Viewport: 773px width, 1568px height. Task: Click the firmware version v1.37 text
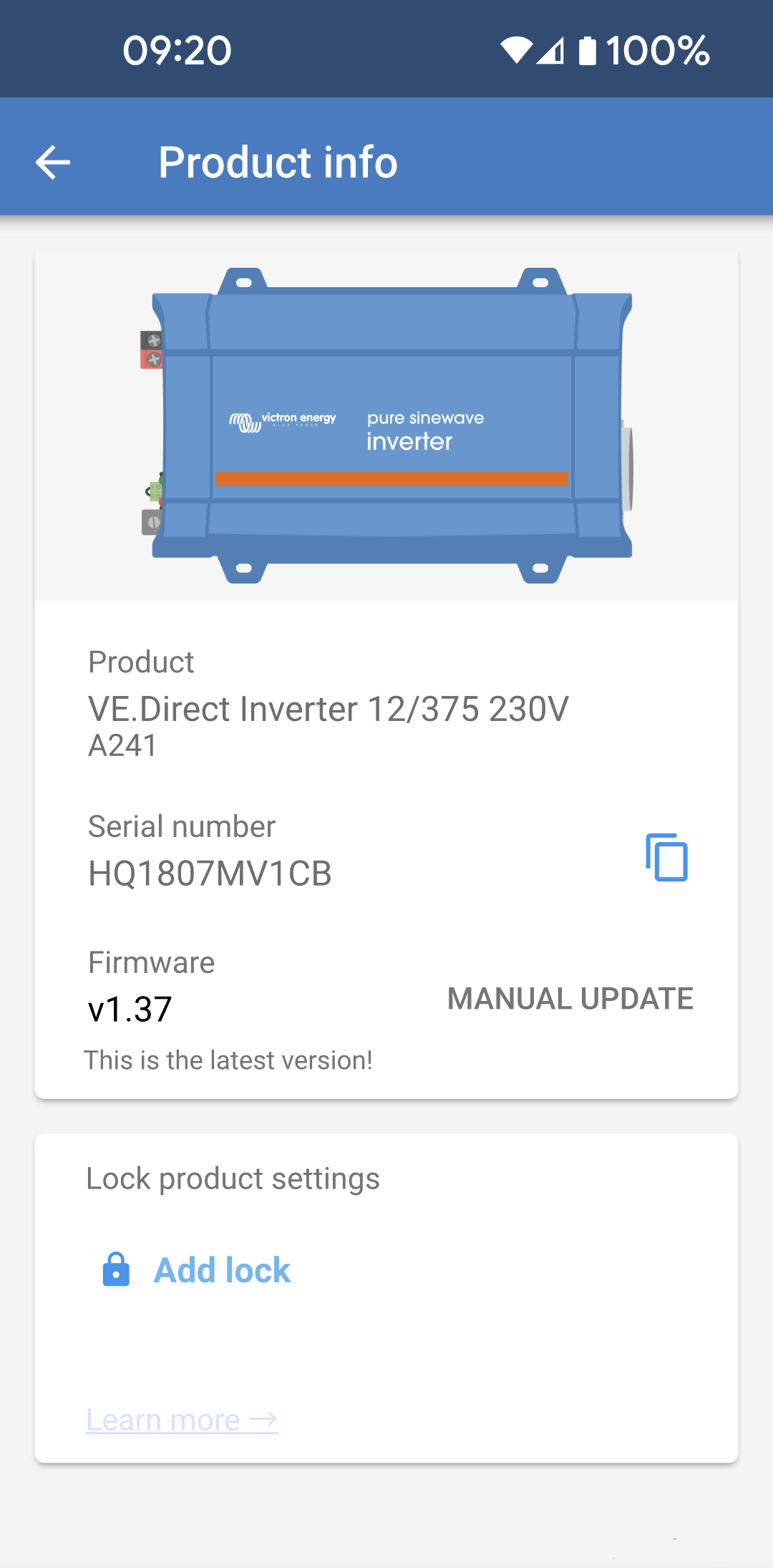point(129,1009)
